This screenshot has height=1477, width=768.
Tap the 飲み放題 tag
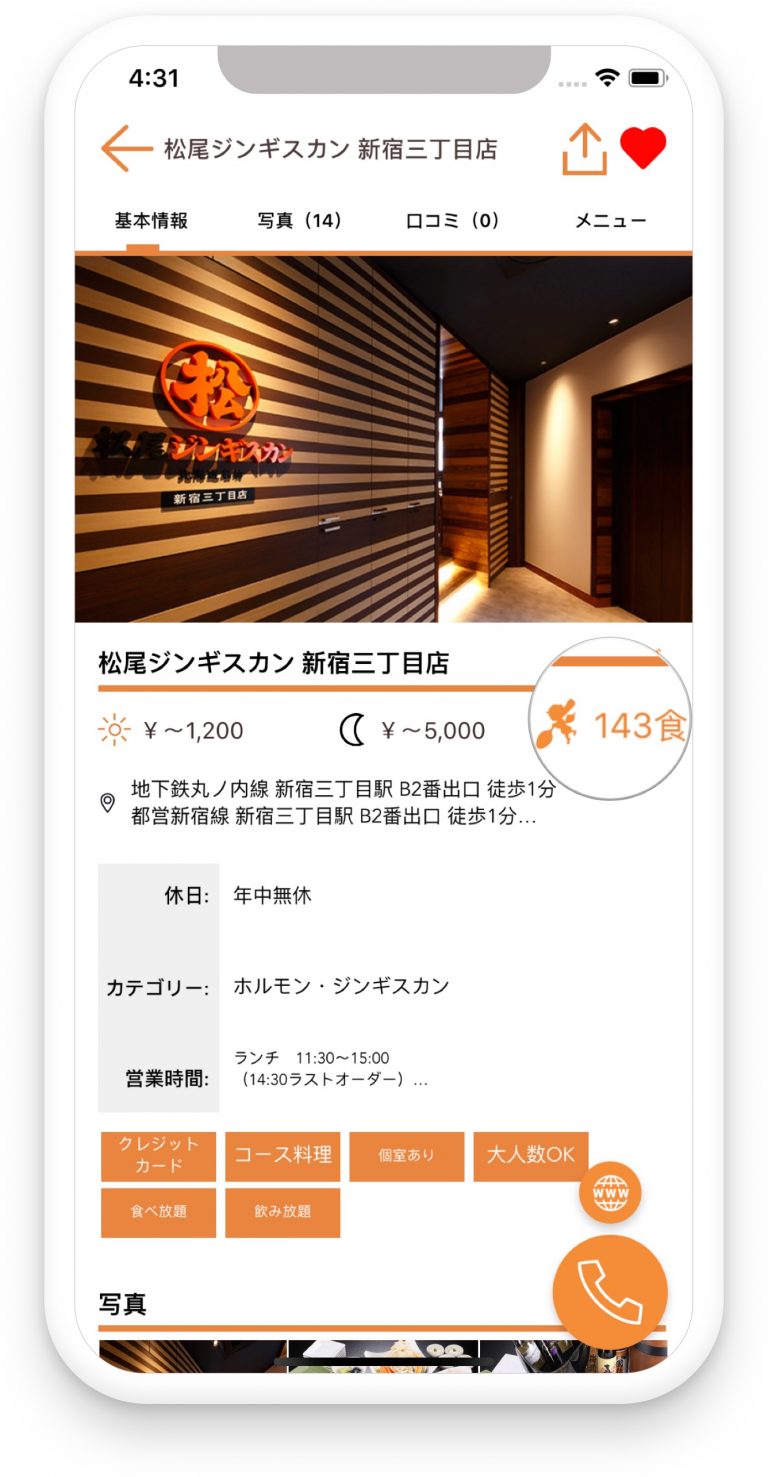pyautogui.click(x=283, y=1212)
